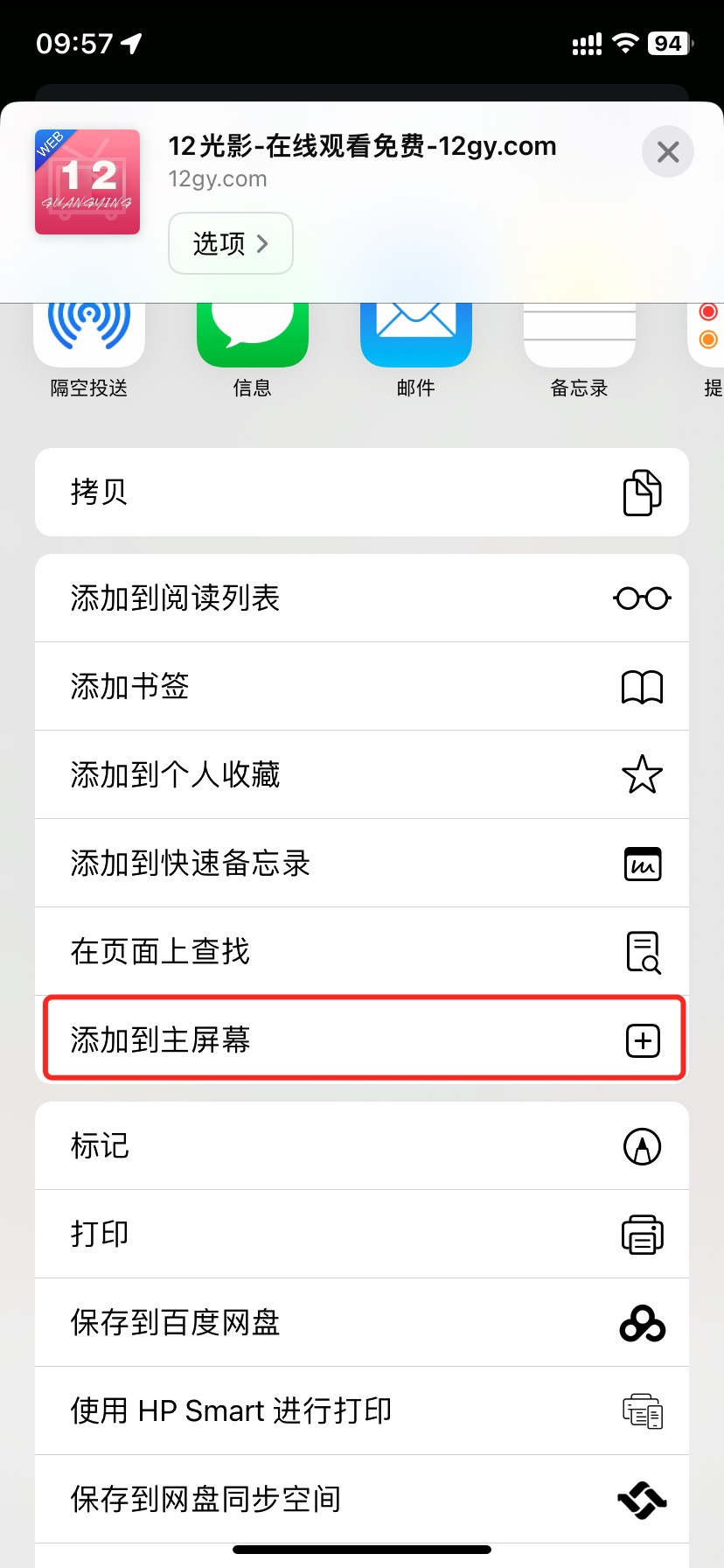
Task: Tap 添加到个人收藏
Action: (362, 775)
